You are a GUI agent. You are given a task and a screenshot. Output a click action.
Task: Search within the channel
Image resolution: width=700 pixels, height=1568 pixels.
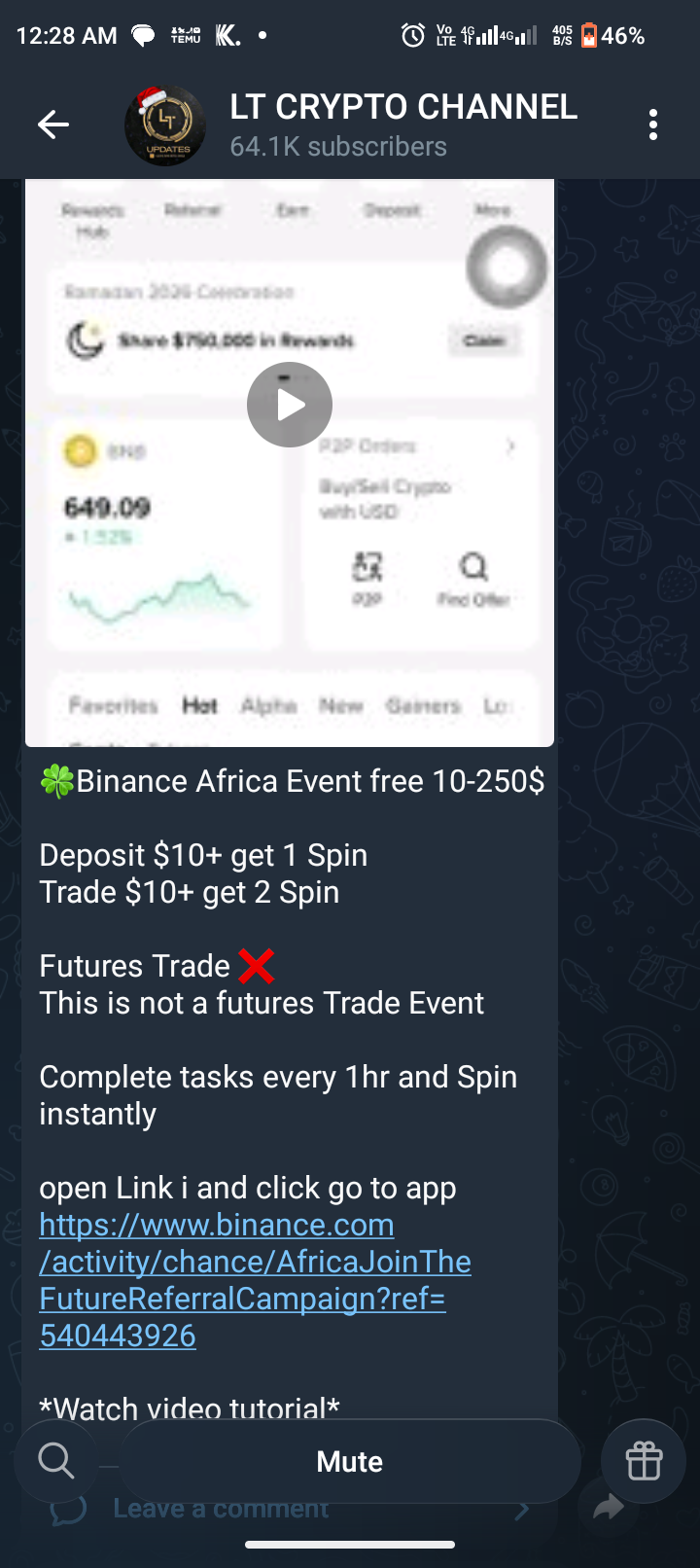(x=56, y=1461)
